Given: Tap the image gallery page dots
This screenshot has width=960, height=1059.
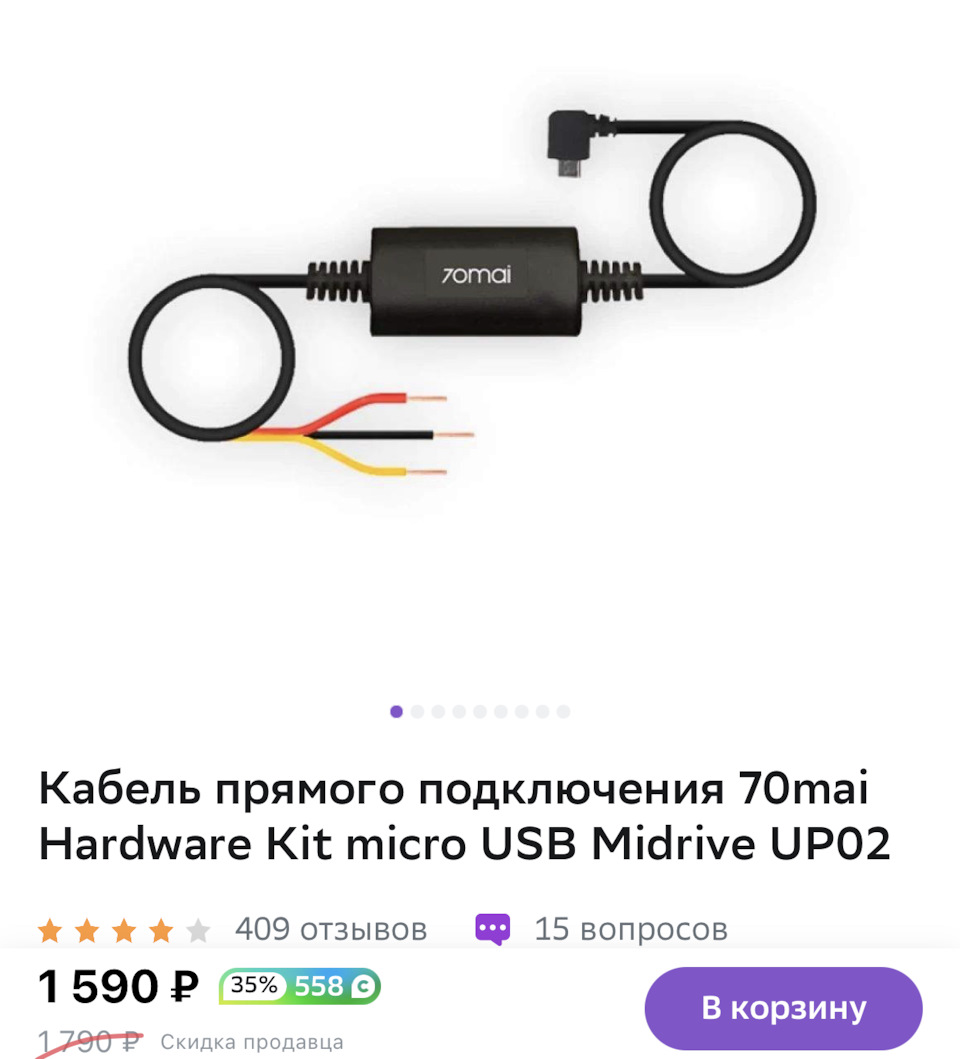Looking at the screenshot, I should 480,712.
